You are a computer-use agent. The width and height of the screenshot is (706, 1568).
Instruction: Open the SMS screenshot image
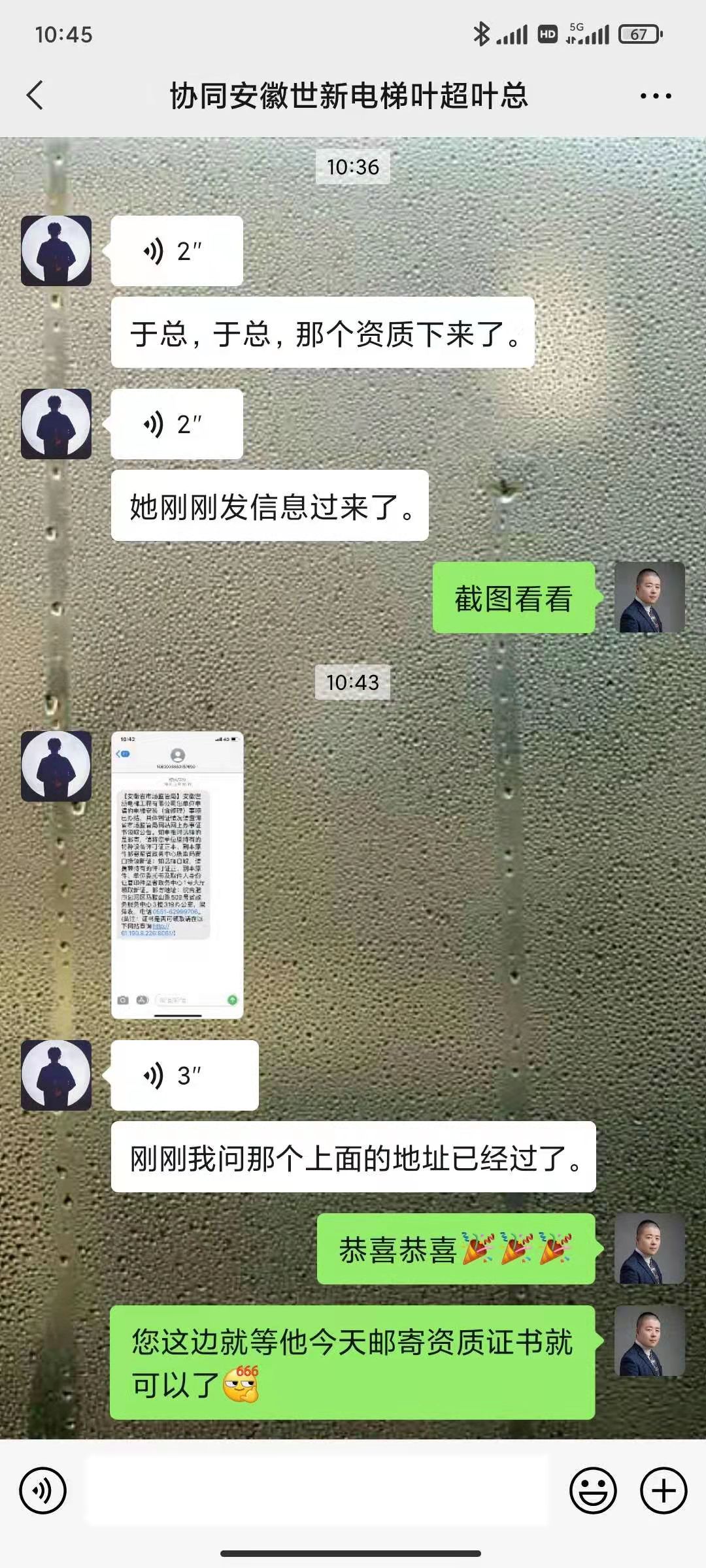click(177, 875)
